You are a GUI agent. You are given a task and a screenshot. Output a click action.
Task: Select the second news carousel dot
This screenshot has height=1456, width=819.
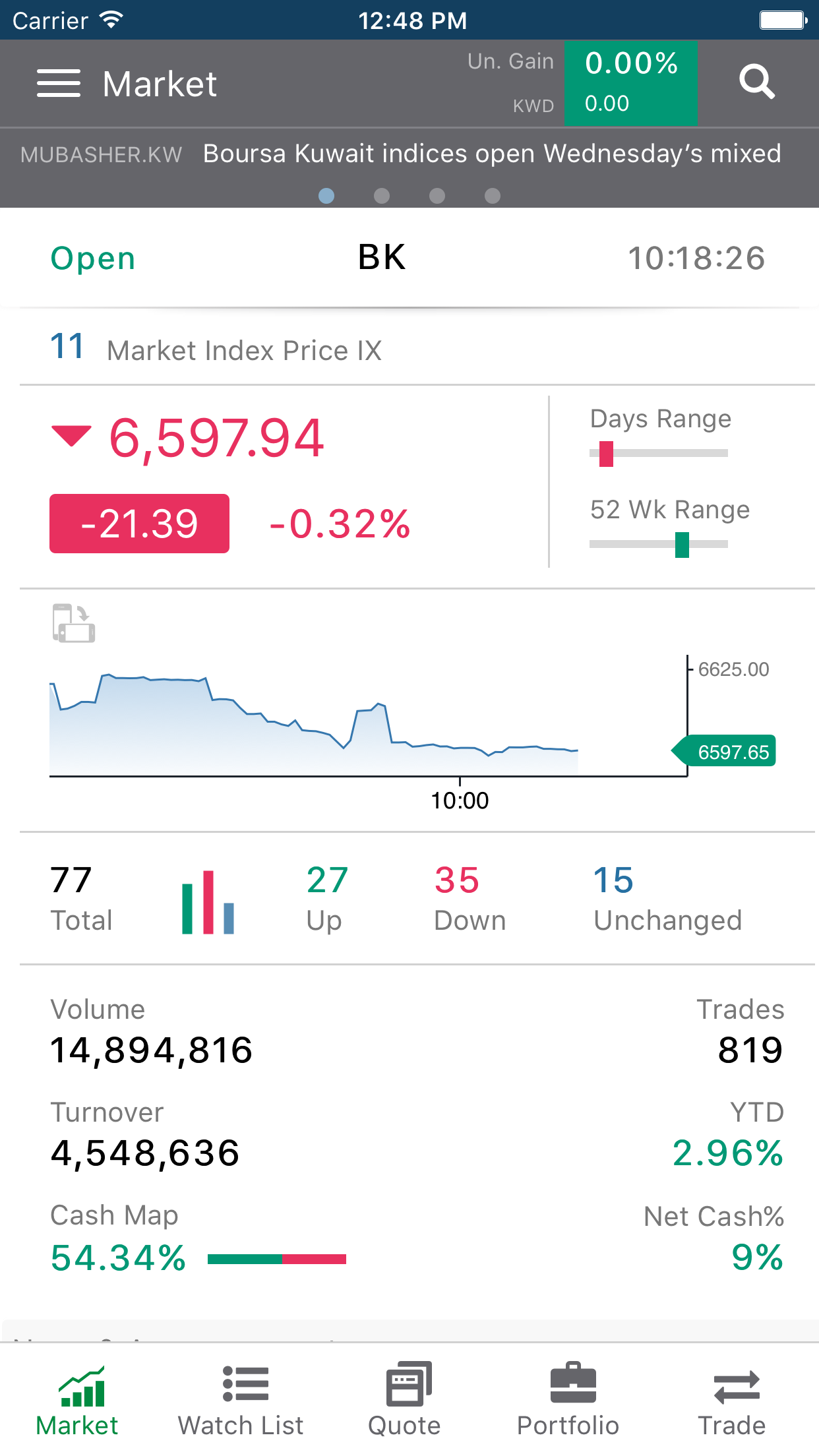[x=382, y=195]
